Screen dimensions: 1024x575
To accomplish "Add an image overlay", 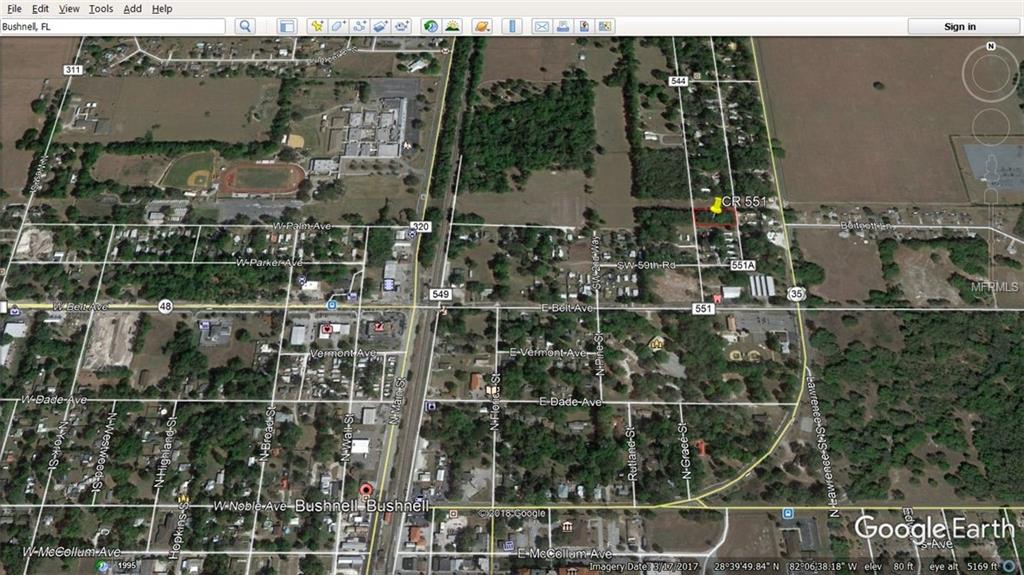I will pyautogui.click(x=380, y=26).
